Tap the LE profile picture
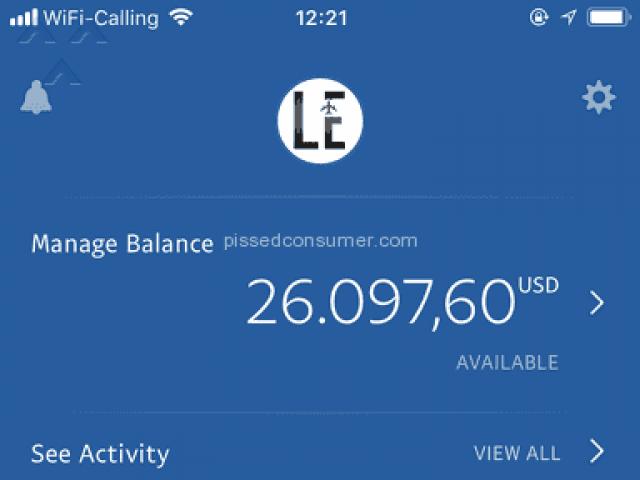The width and height of the screenshot is (640, 480). tap(320, 120)
